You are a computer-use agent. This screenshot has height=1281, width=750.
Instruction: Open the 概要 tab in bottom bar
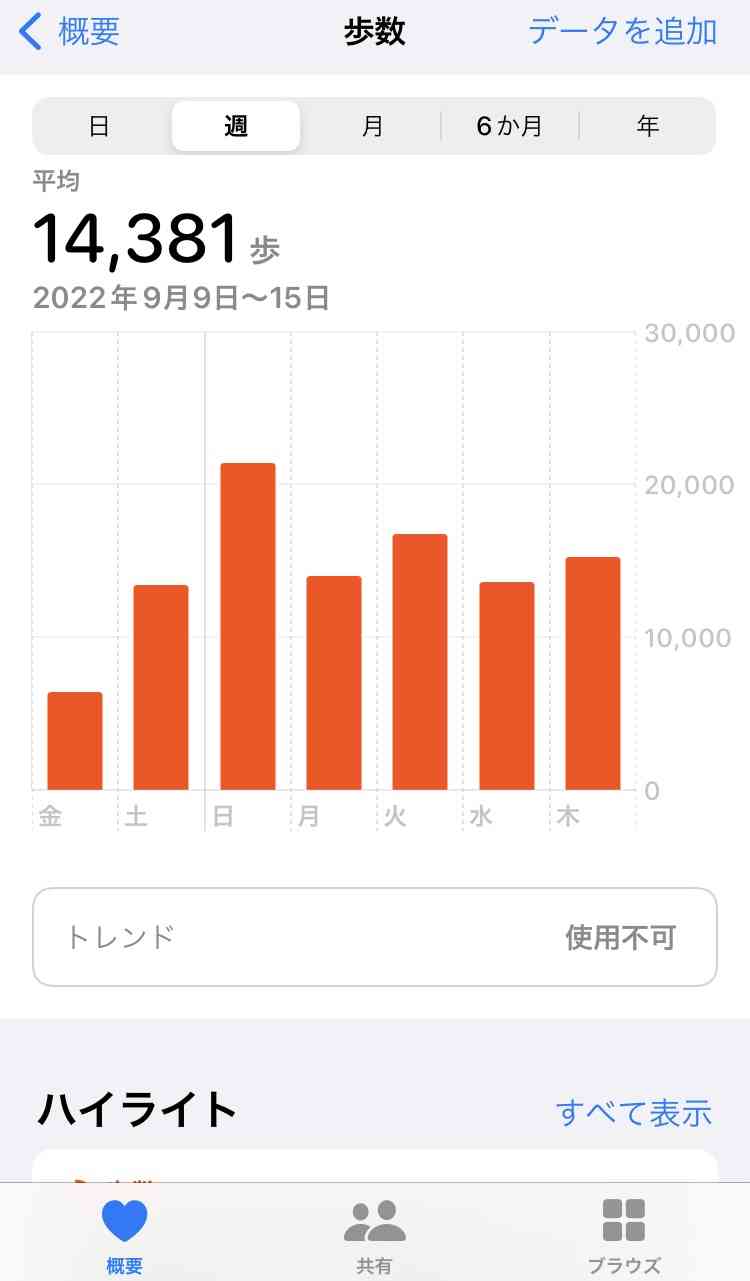point(125,1236)
